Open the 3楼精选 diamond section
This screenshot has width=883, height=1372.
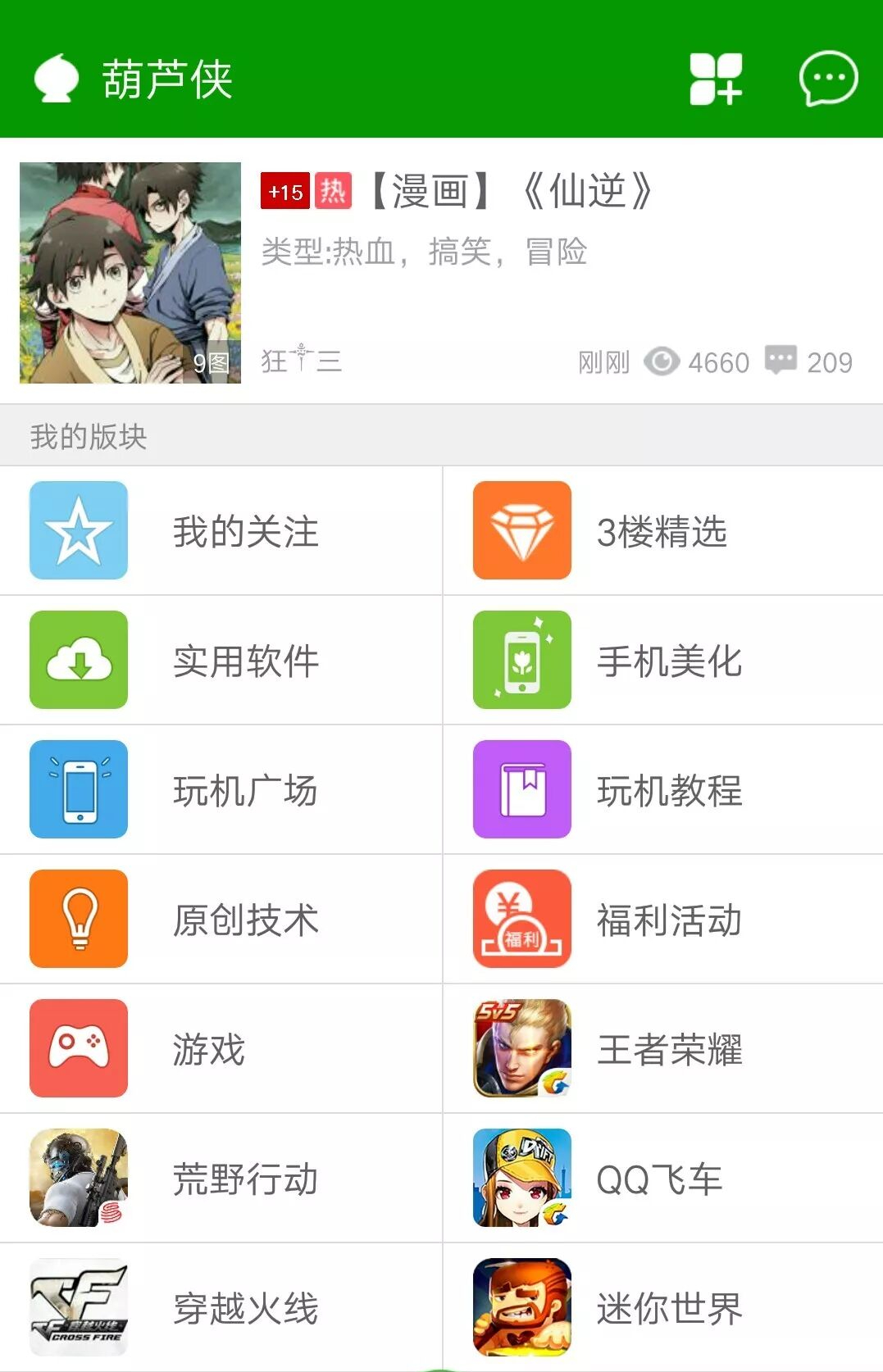521,529
